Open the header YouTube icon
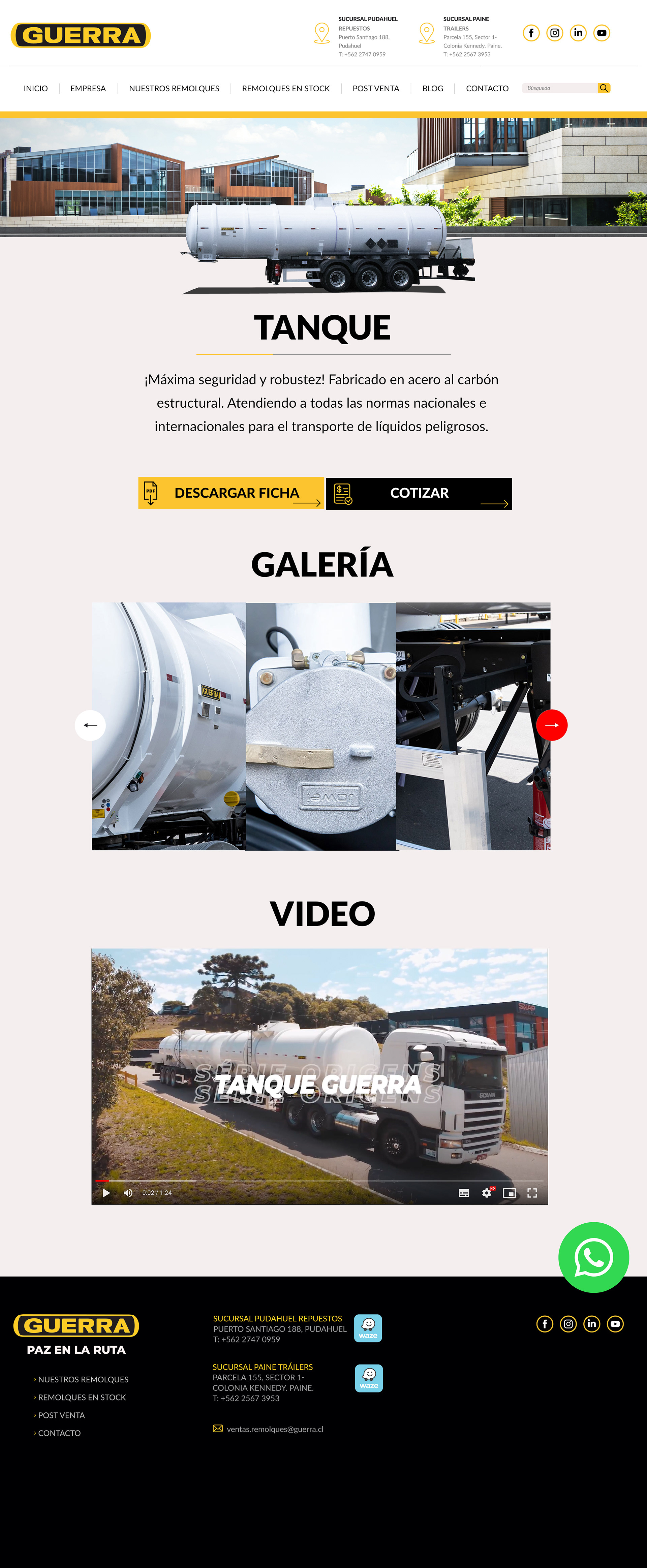Image resolution: width=647 pixels, height=1568 pixels. (602, 33)
